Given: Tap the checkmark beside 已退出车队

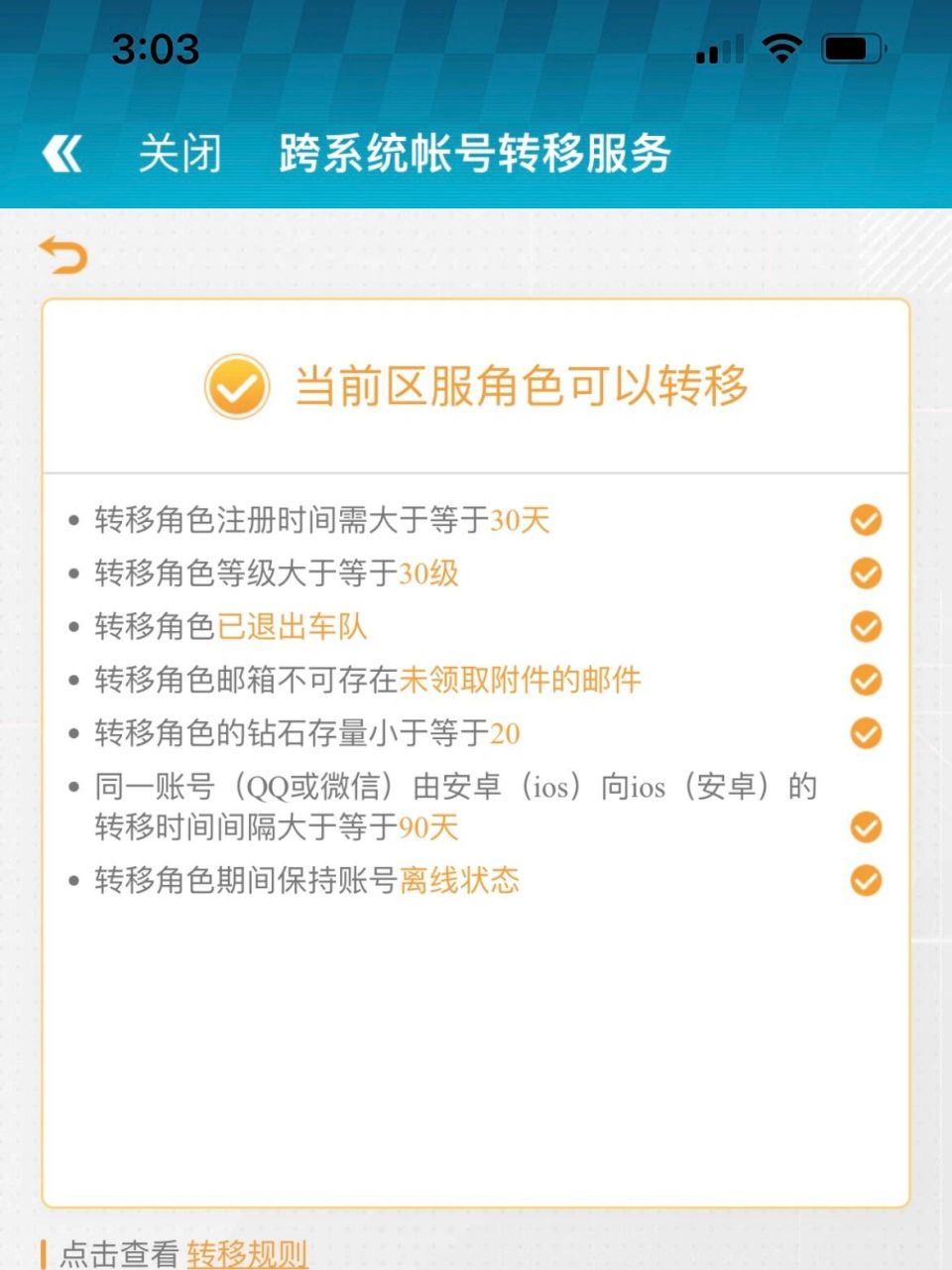Looking at the screenshot, I should [865, 627].
